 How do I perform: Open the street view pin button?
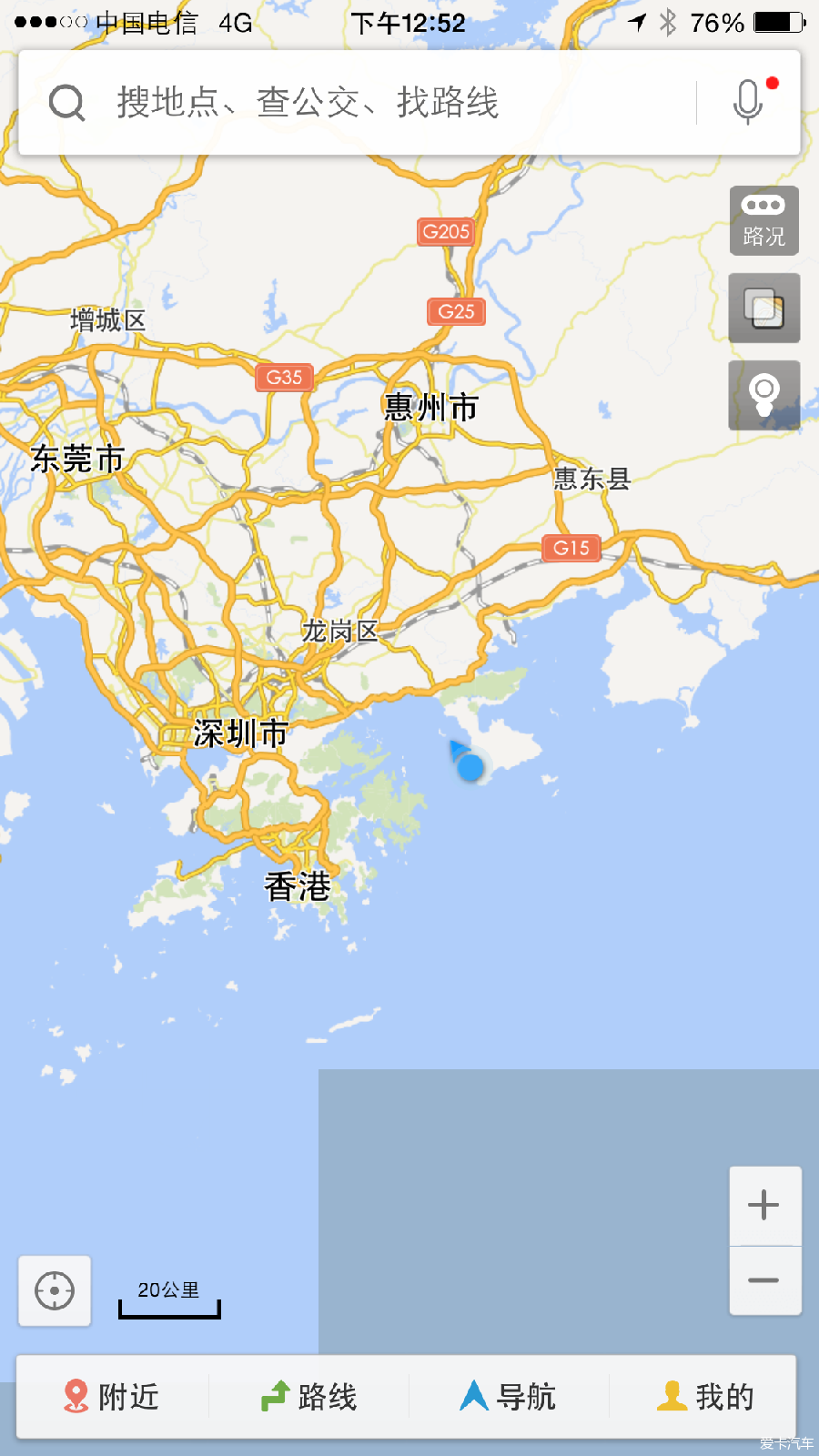[x=763, y=395]
